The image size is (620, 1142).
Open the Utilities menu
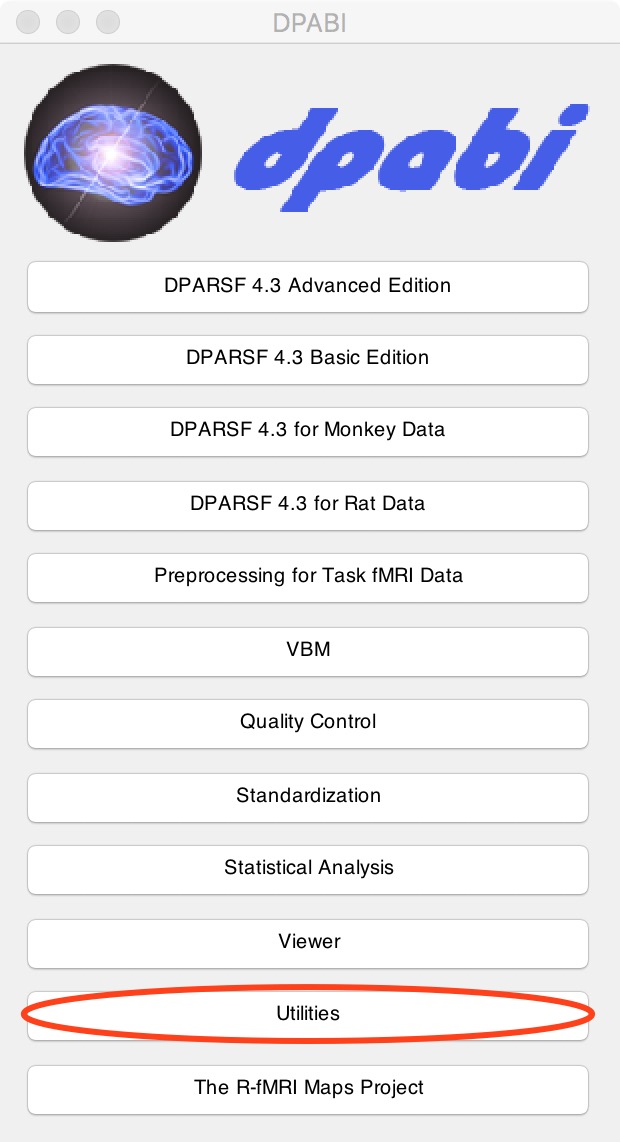[307, 1015]
